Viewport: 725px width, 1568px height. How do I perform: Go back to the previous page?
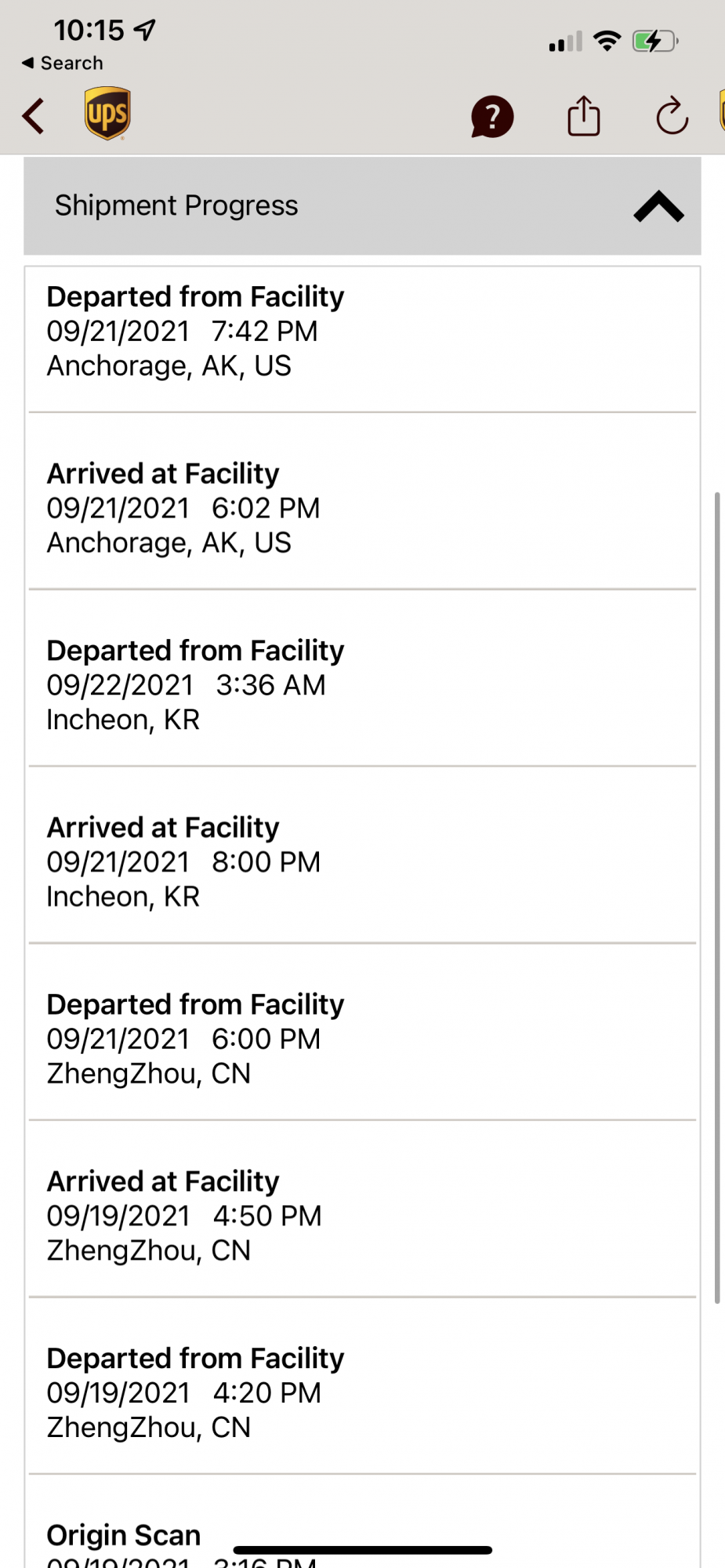(34, 117)
